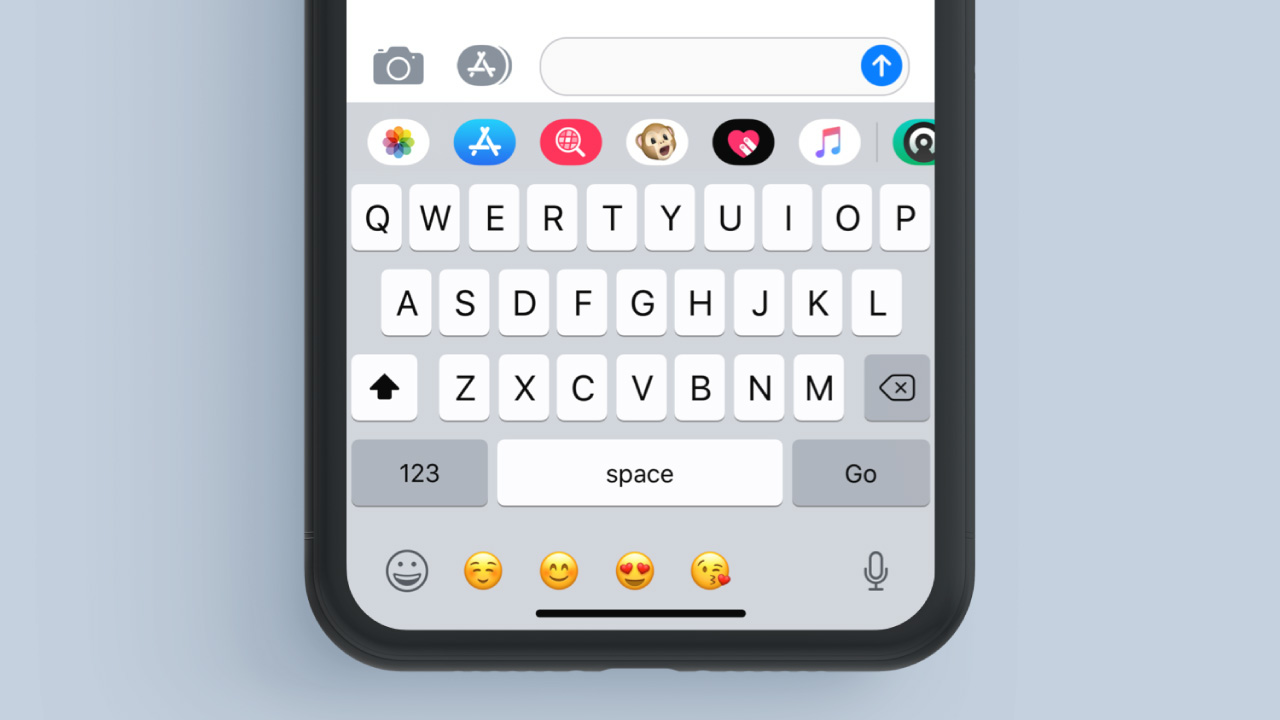
Task: Type the letter Q key
Action: [377, 218]
